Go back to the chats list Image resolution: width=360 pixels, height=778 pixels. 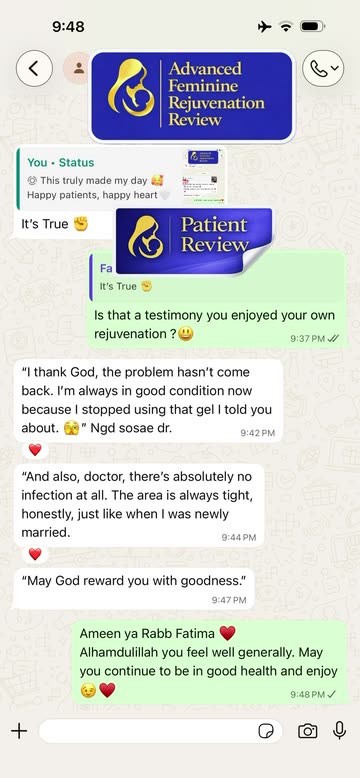[x=34, y=68]
